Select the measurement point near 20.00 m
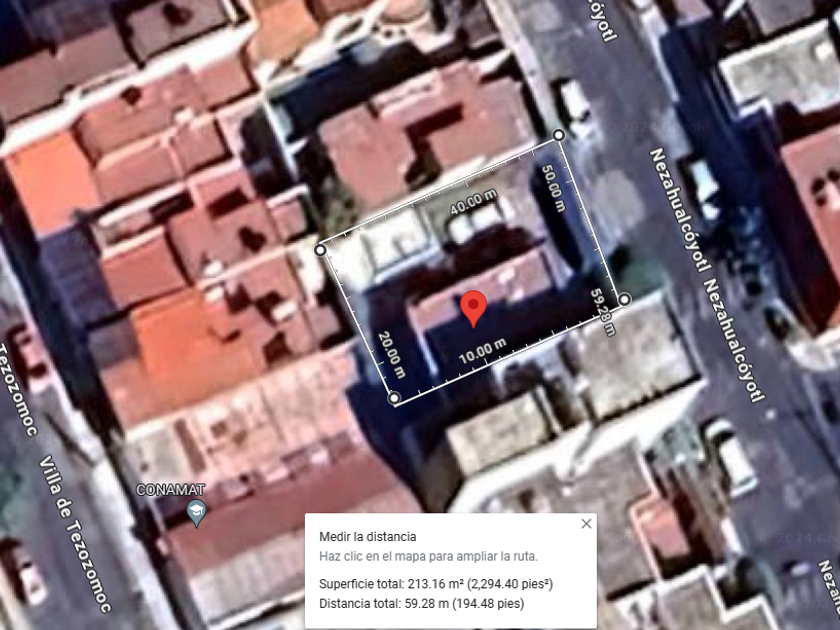The image size is (840, 630). [394, 398]
